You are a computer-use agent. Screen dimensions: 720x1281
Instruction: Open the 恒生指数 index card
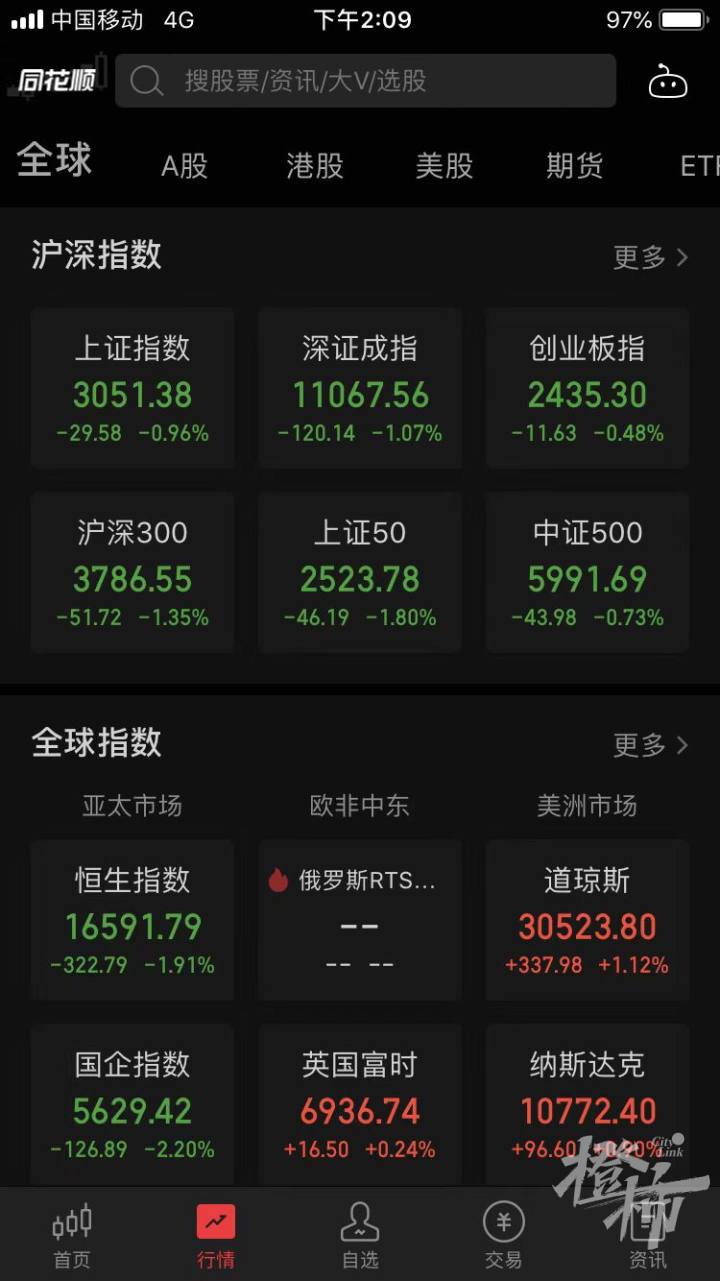coord(133,920)
